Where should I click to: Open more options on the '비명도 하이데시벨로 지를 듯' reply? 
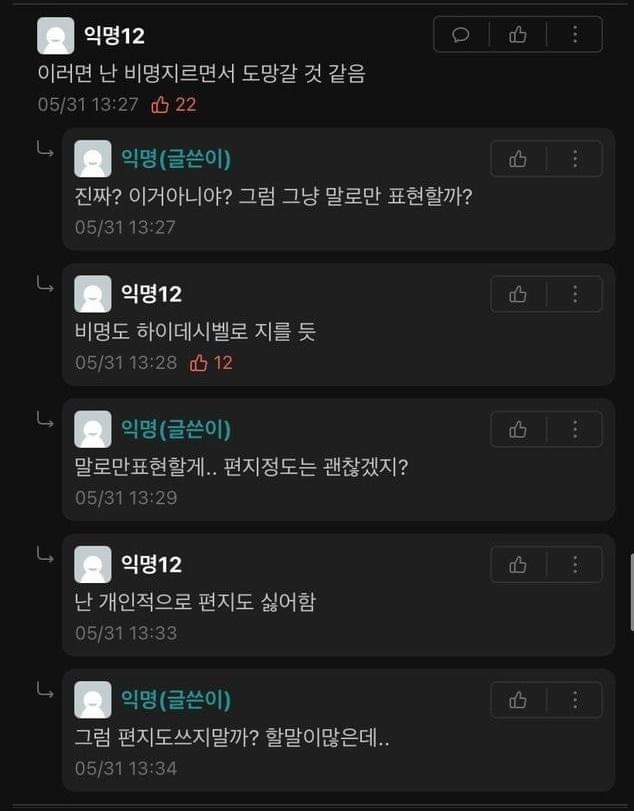pos(575,294)
